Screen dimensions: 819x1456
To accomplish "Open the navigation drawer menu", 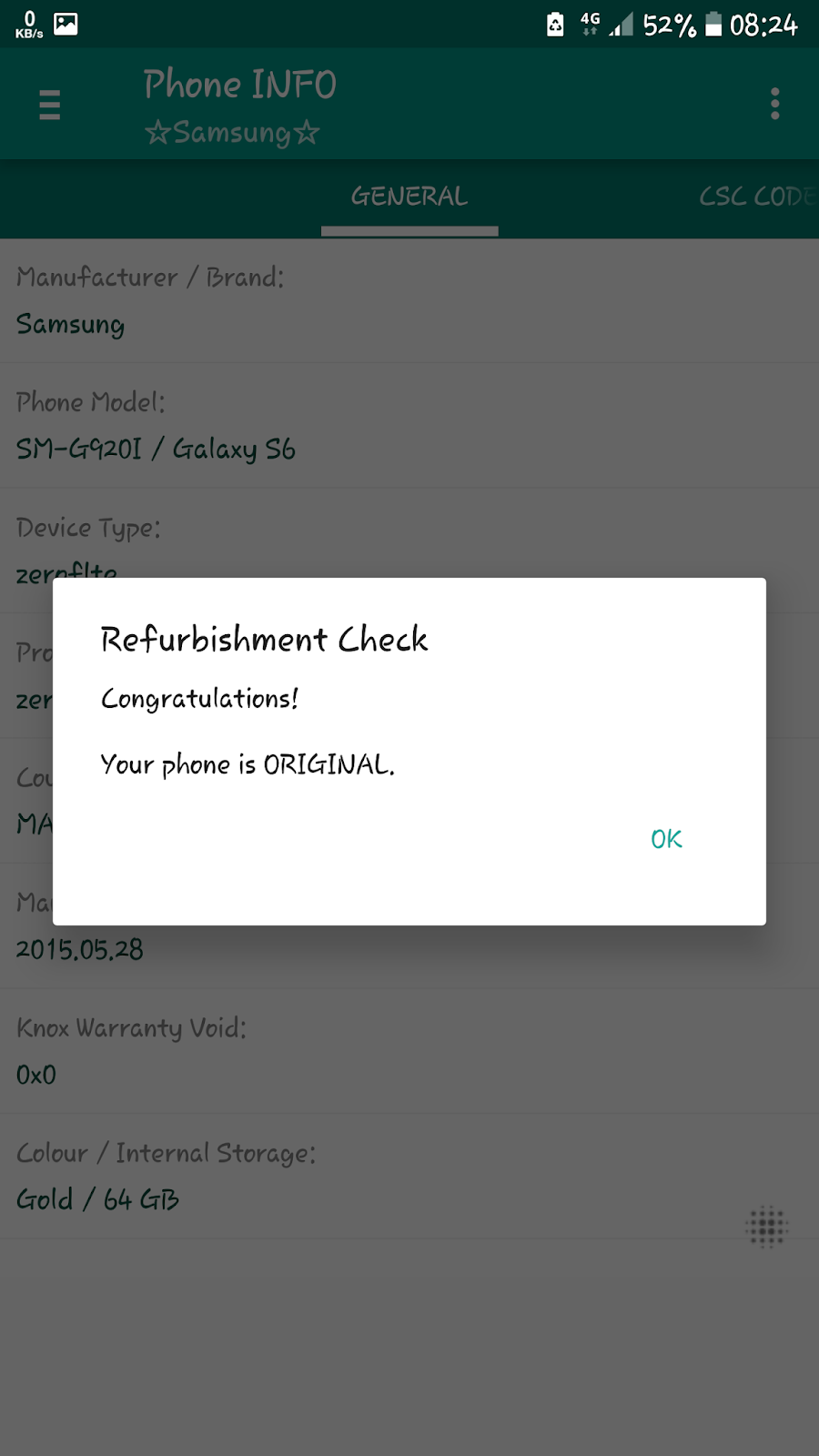I will point(50,105).
